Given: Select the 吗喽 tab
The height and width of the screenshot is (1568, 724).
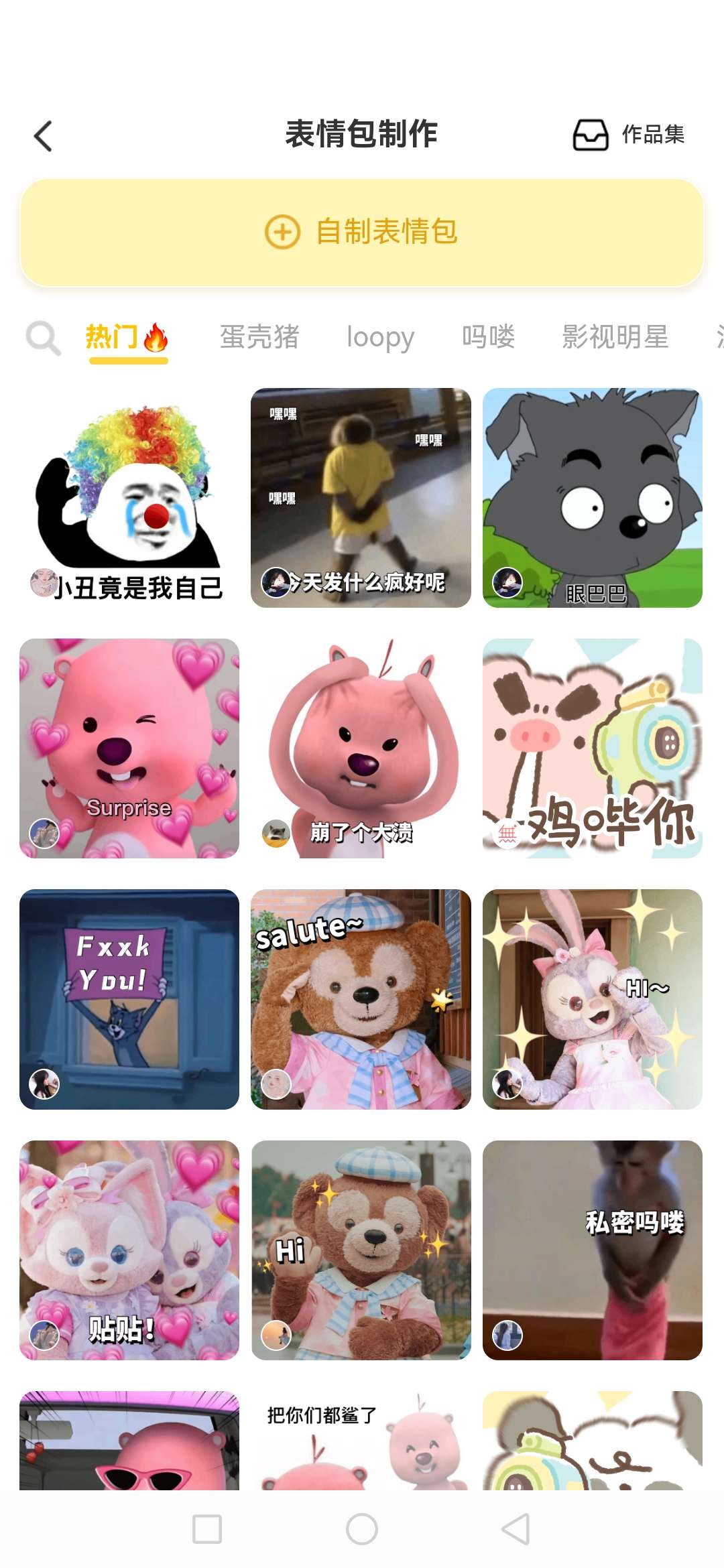Looking at the screenshot, I should pyautogui.click(x=488, y=337).
